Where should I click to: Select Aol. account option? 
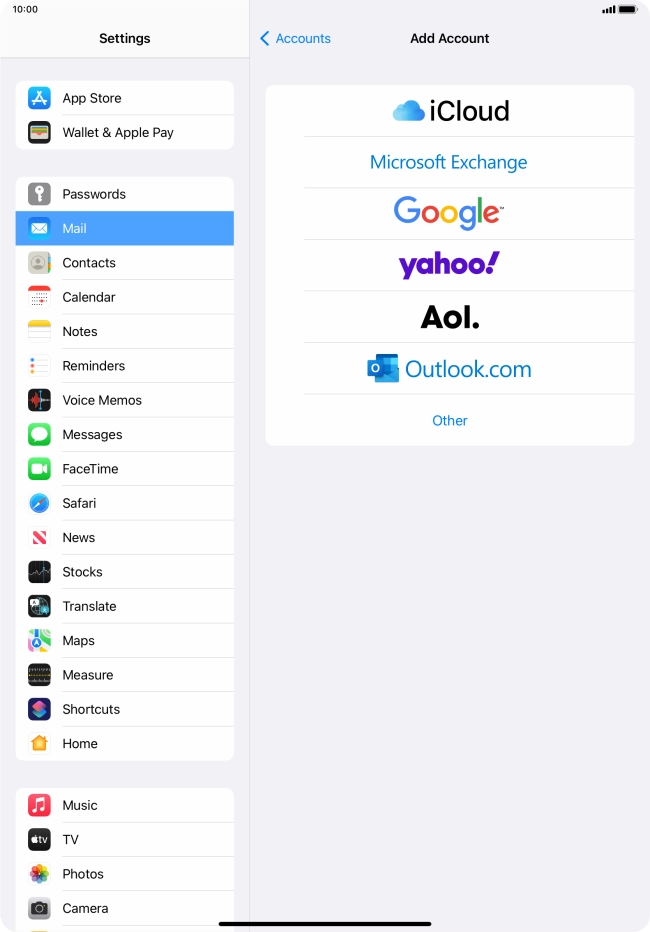tap(449, 317)
